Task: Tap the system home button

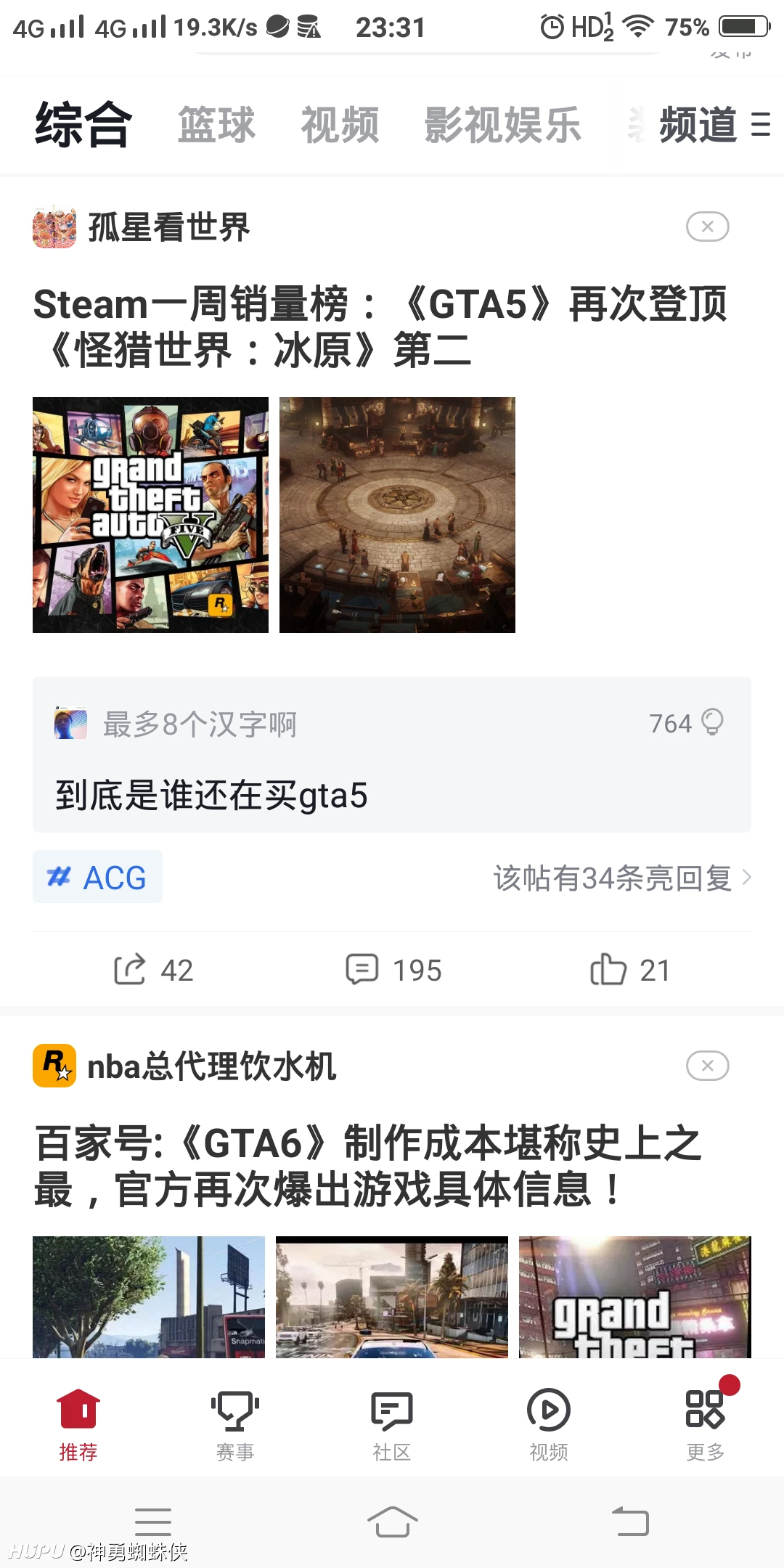Action: pos(392,1522)
